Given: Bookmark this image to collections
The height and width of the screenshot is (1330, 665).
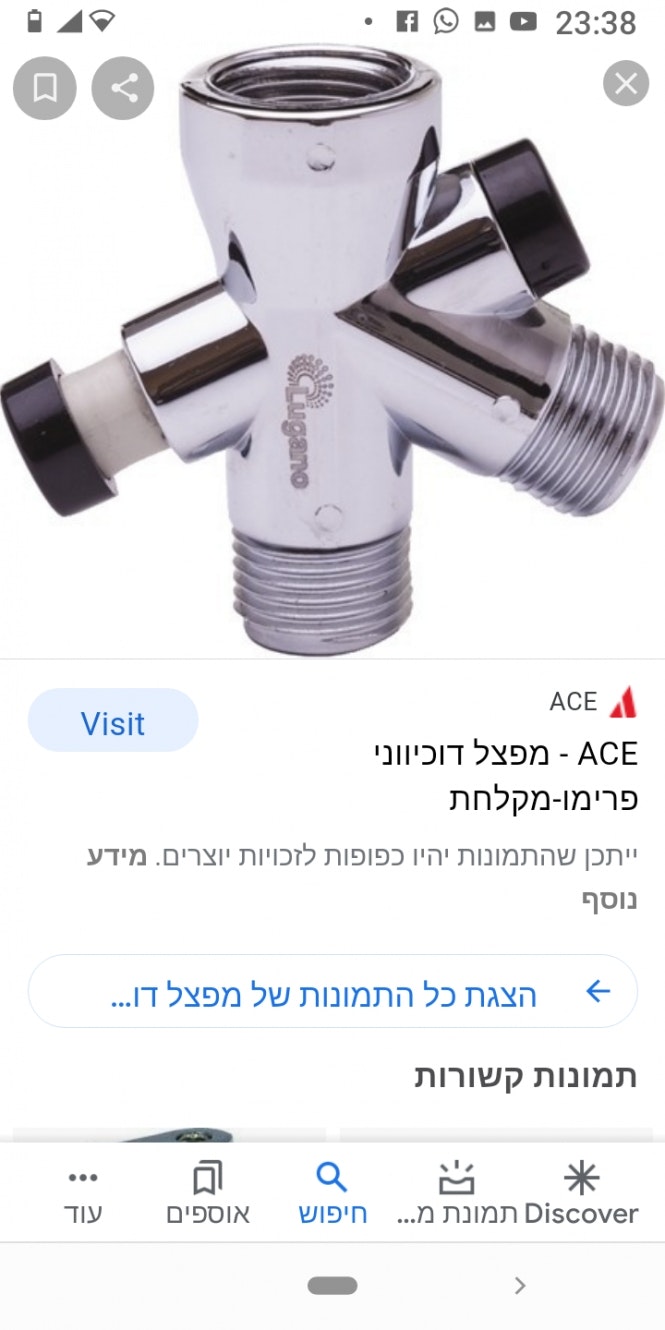Looking at the screenshot, I should click(x=44, y=88).
